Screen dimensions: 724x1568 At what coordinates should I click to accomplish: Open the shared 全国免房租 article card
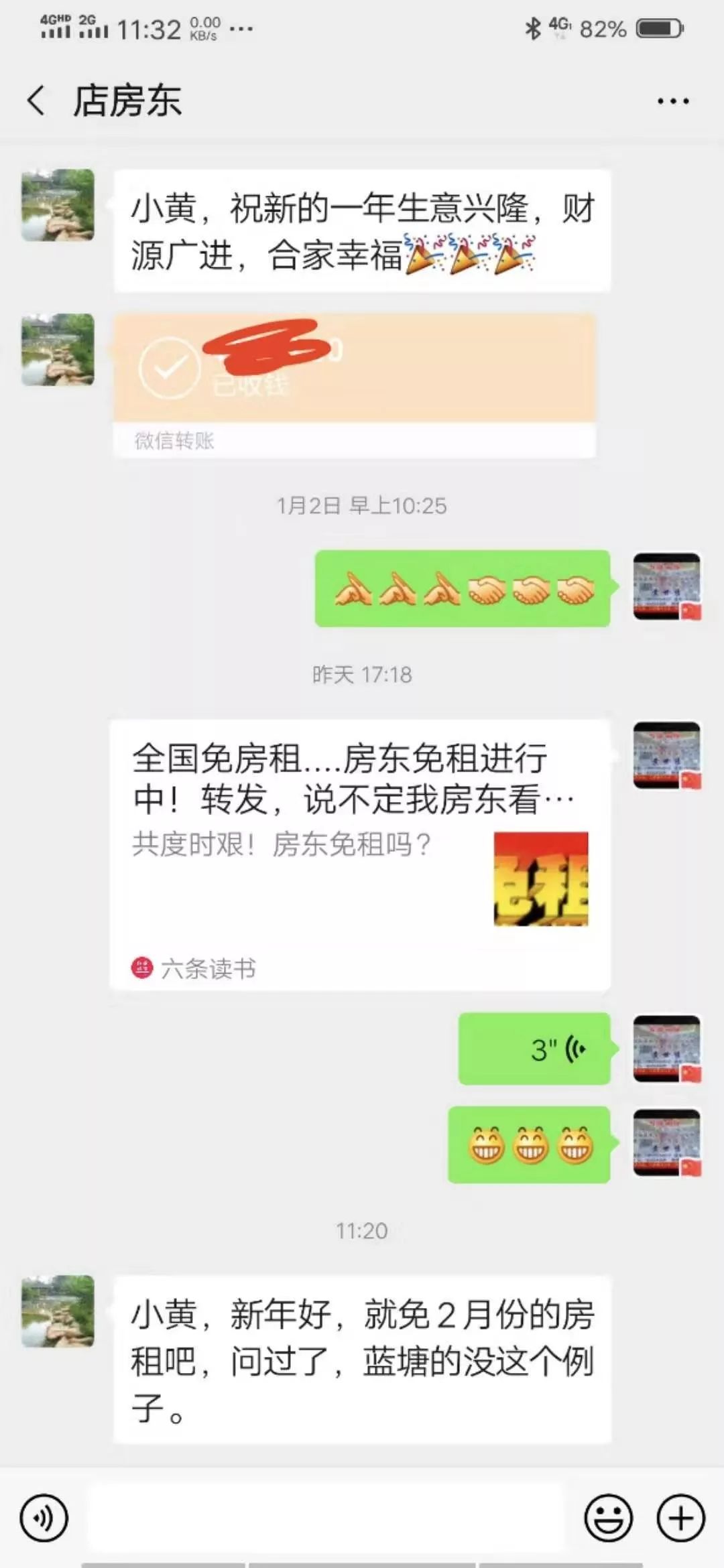click(360, 854)
